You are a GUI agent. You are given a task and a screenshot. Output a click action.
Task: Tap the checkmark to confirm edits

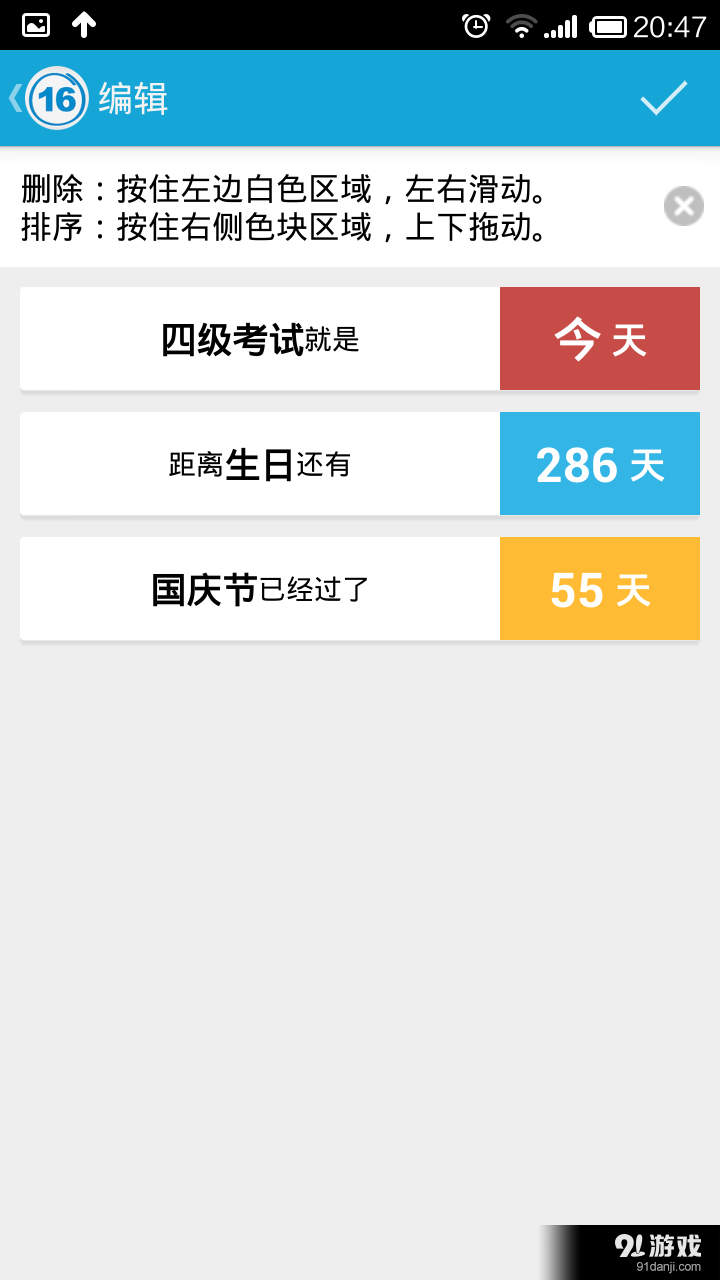coord(662,99)
